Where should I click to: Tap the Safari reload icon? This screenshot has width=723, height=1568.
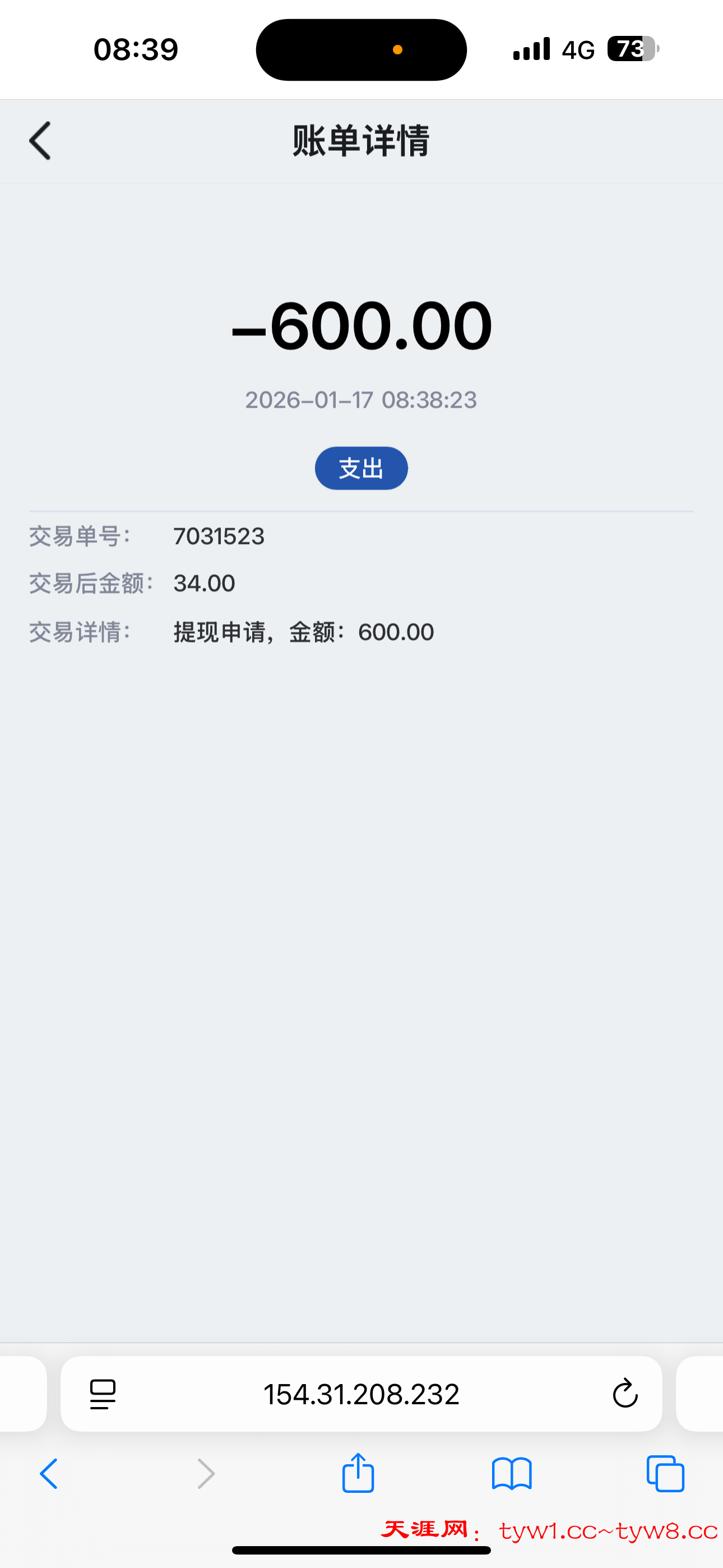click(624, 1395)
